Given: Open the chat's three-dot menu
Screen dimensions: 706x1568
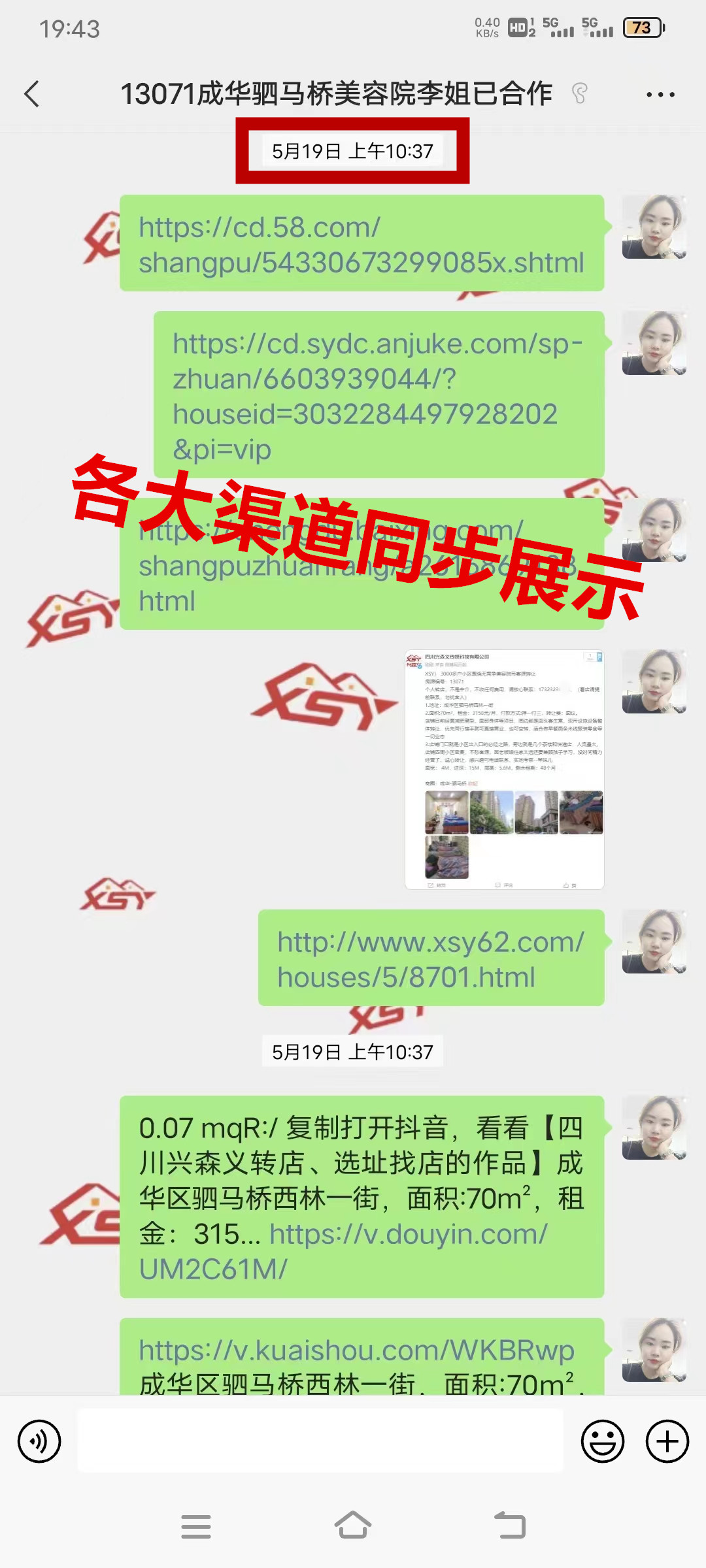Looking at the screenshot, I should tap(660, 95).
